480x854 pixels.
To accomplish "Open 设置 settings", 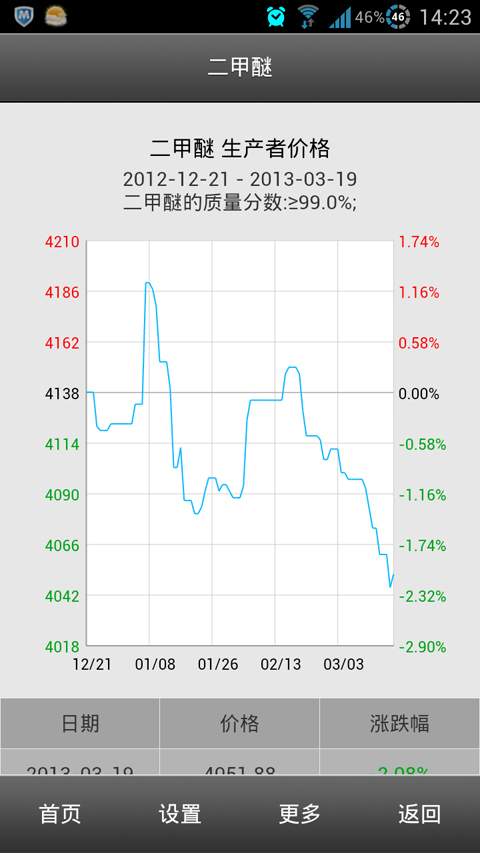I will (x=180, y=814).
